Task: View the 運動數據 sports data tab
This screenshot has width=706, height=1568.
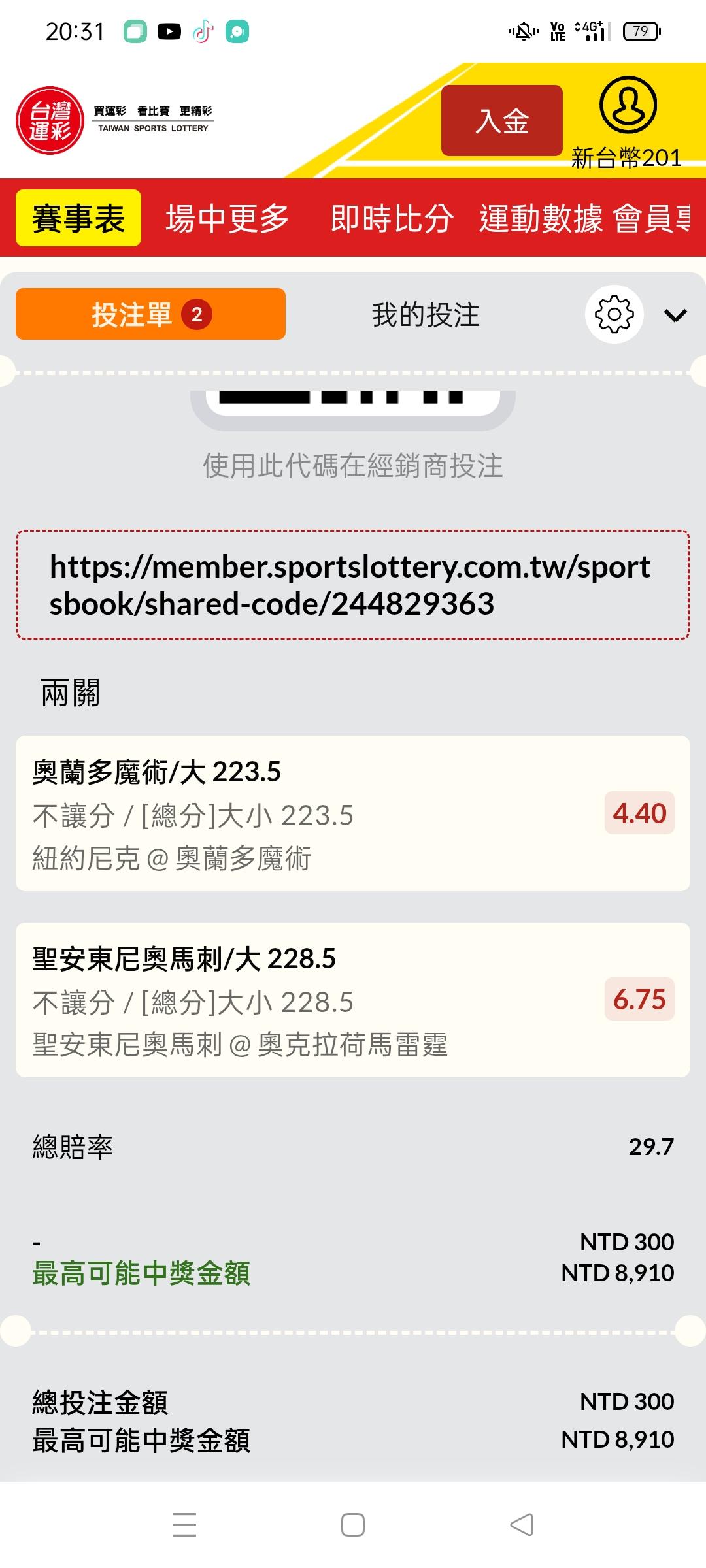Action: [x=541, y=218]
